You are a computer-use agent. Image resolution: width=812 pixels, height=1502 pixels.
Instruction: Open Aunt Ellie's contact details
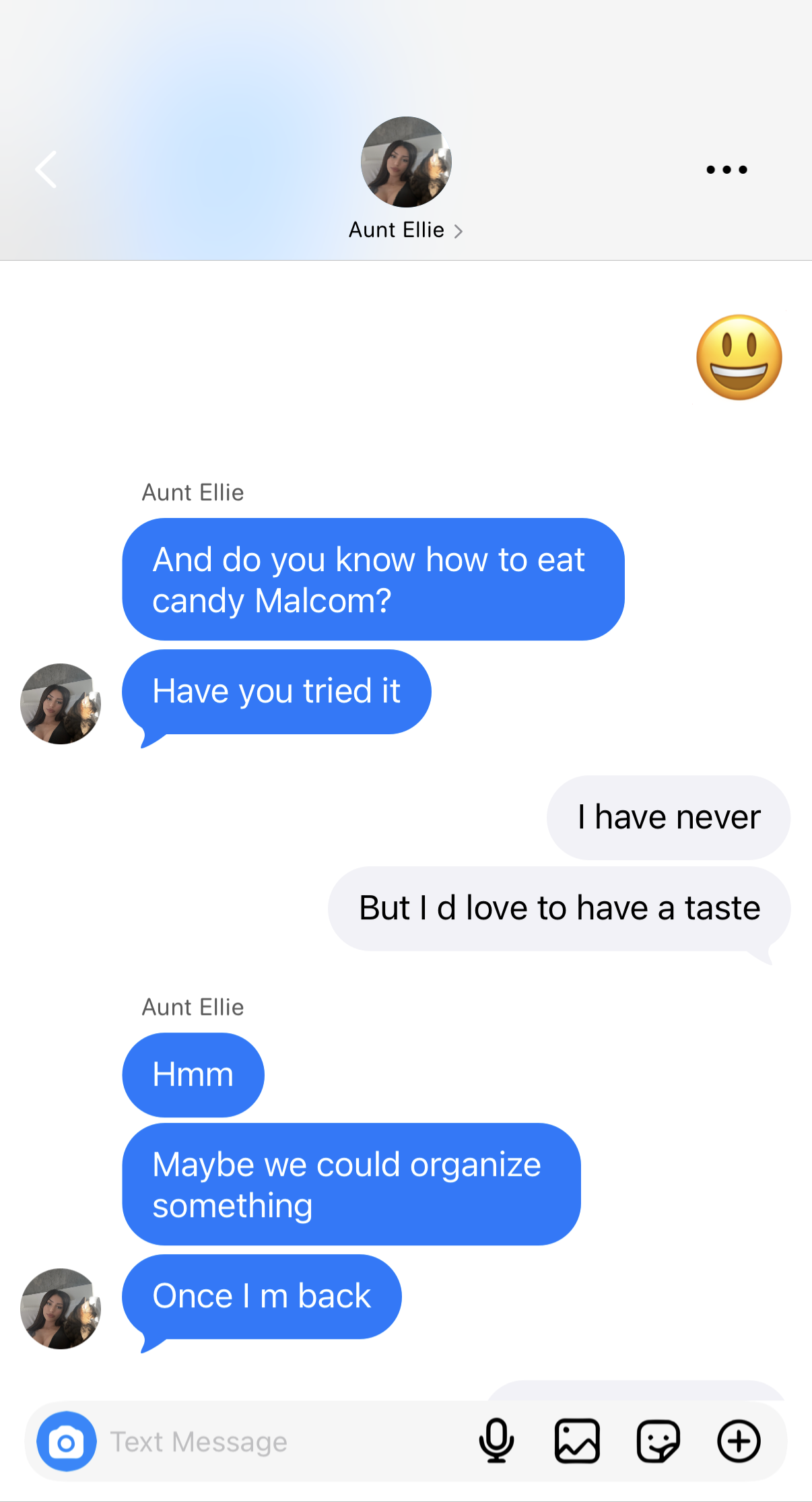coord(405,230)
